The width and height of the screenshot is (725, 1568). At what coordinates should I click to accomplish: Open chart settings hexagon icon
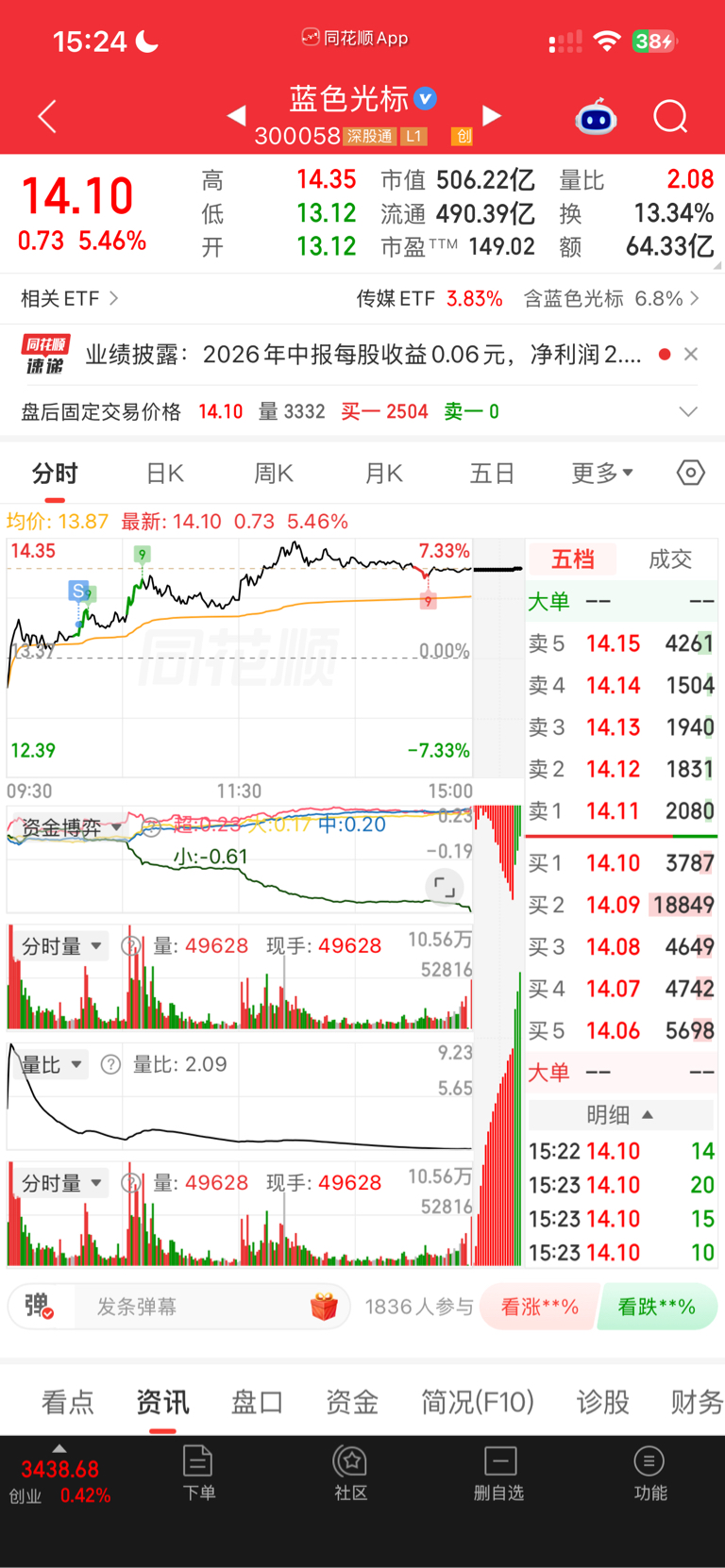[691, 472]
